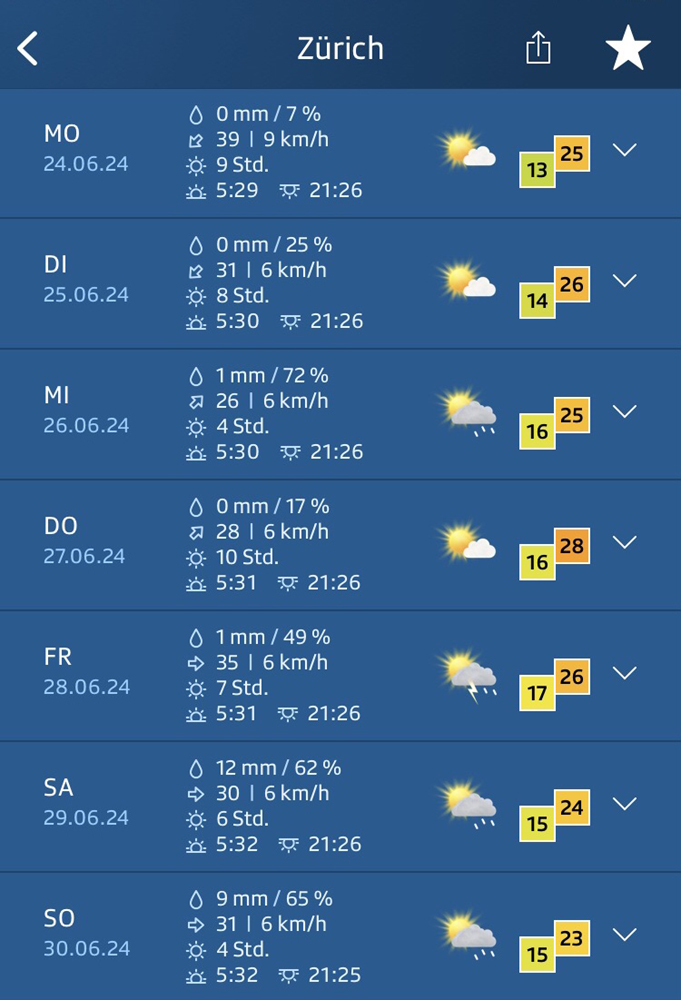Expand the forecast for SA 29.06.24
The height and width of the screenshot is (1000, 681).
coord(624,805)
